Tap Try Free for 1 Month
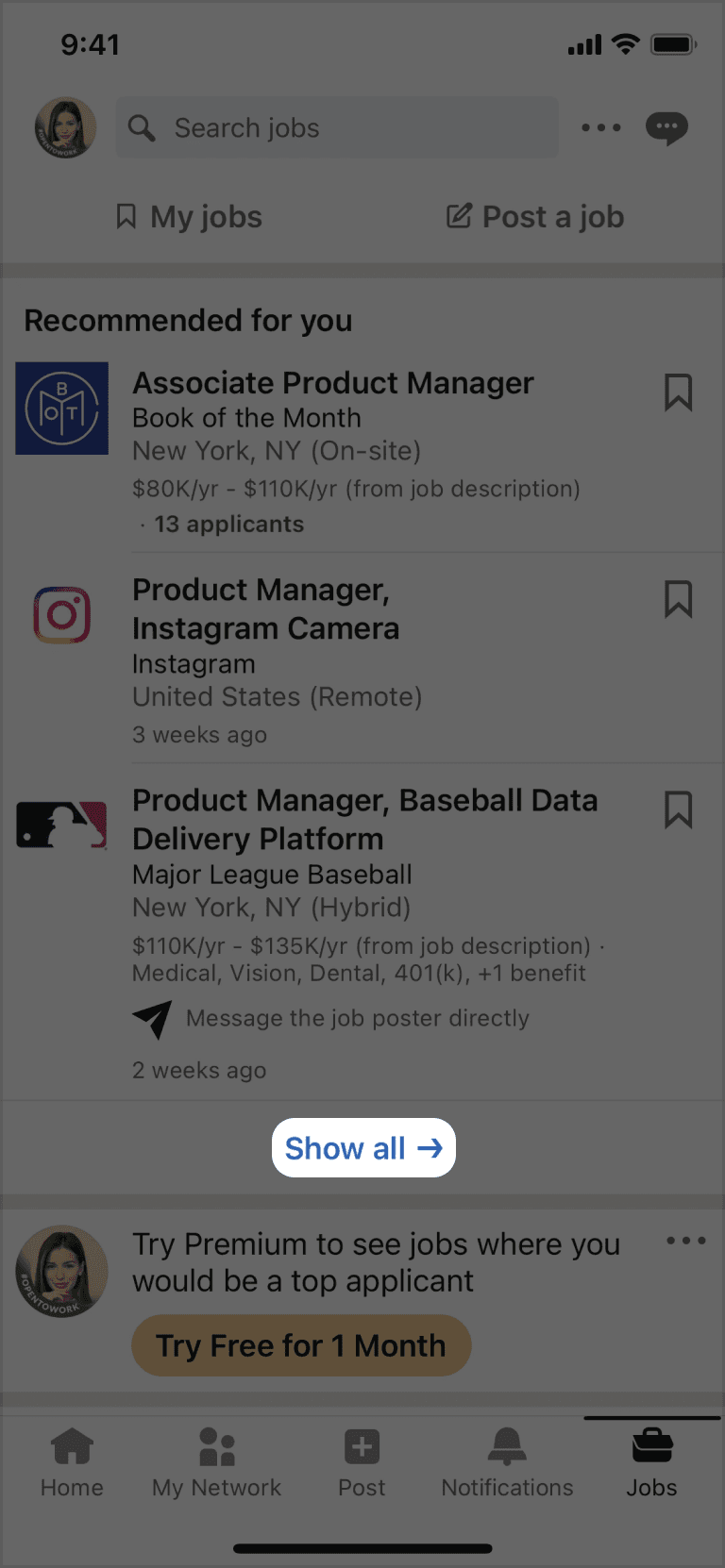725x1568 pixels. [x=301, y=1345]
